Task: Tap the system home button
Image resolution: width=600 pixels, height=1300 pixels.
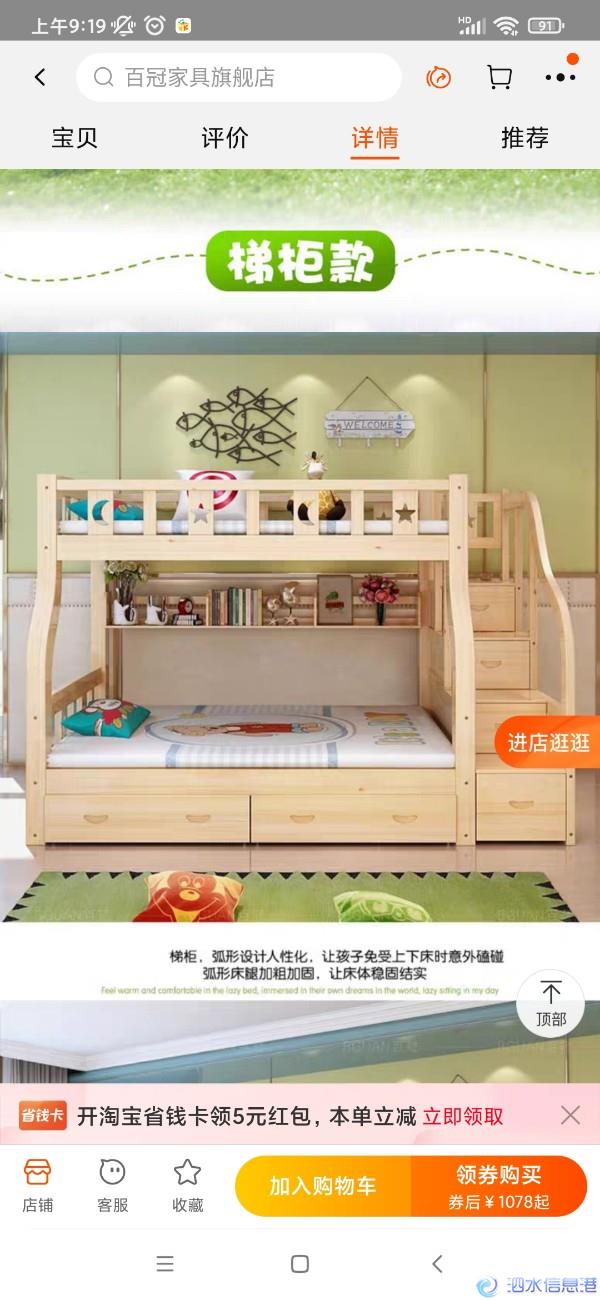Action: (x=299, y=1264)
